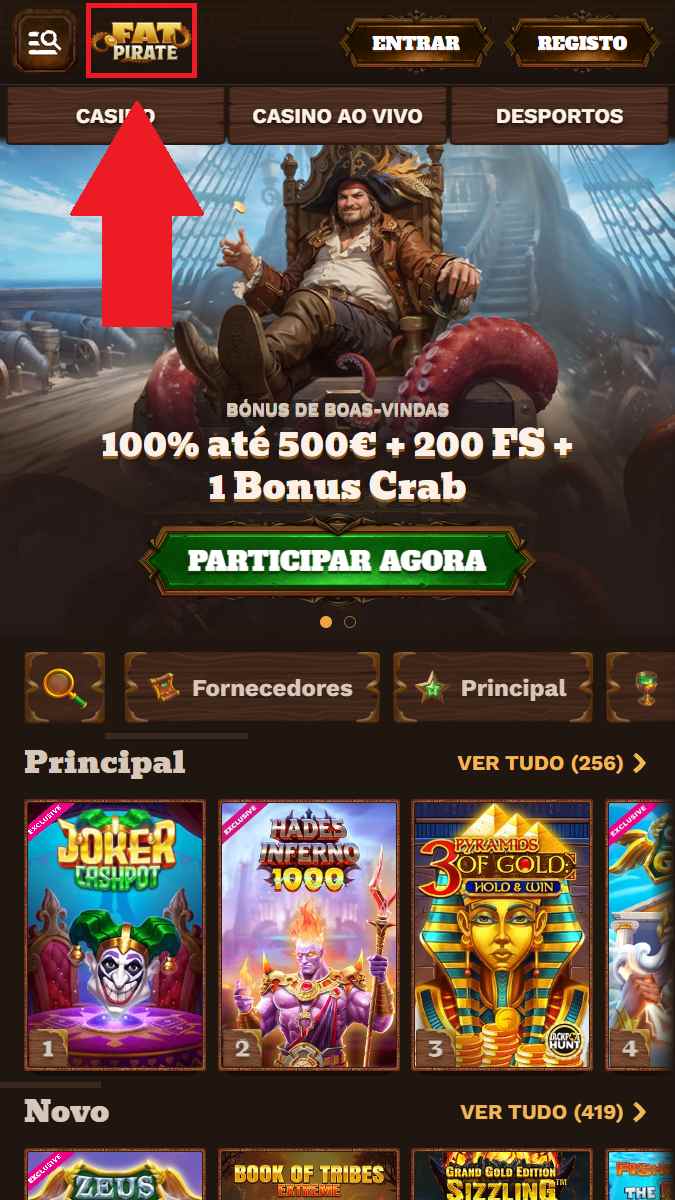Screen dimensions: 675x1200
Task: Select the Fornecedores filter chip
Action: [x=251, y=688]
